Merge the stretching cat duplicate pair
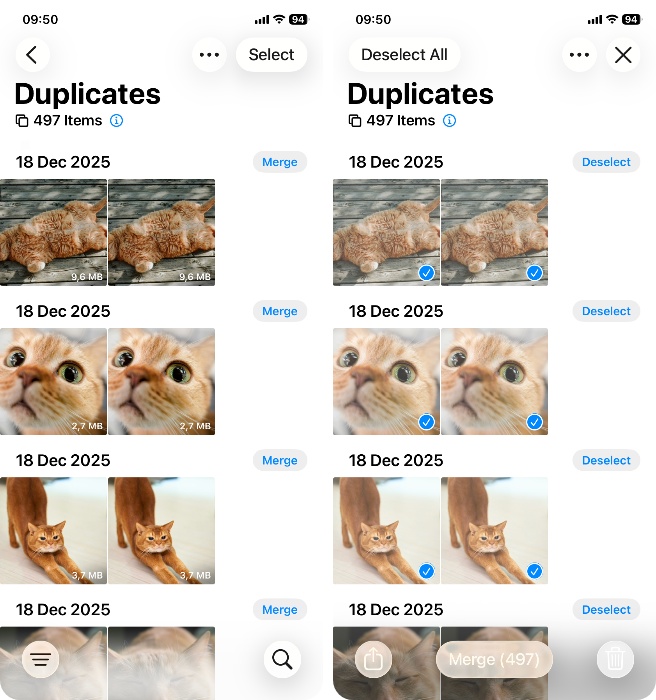This screenshot has height=700, width=656. [279, 460]
